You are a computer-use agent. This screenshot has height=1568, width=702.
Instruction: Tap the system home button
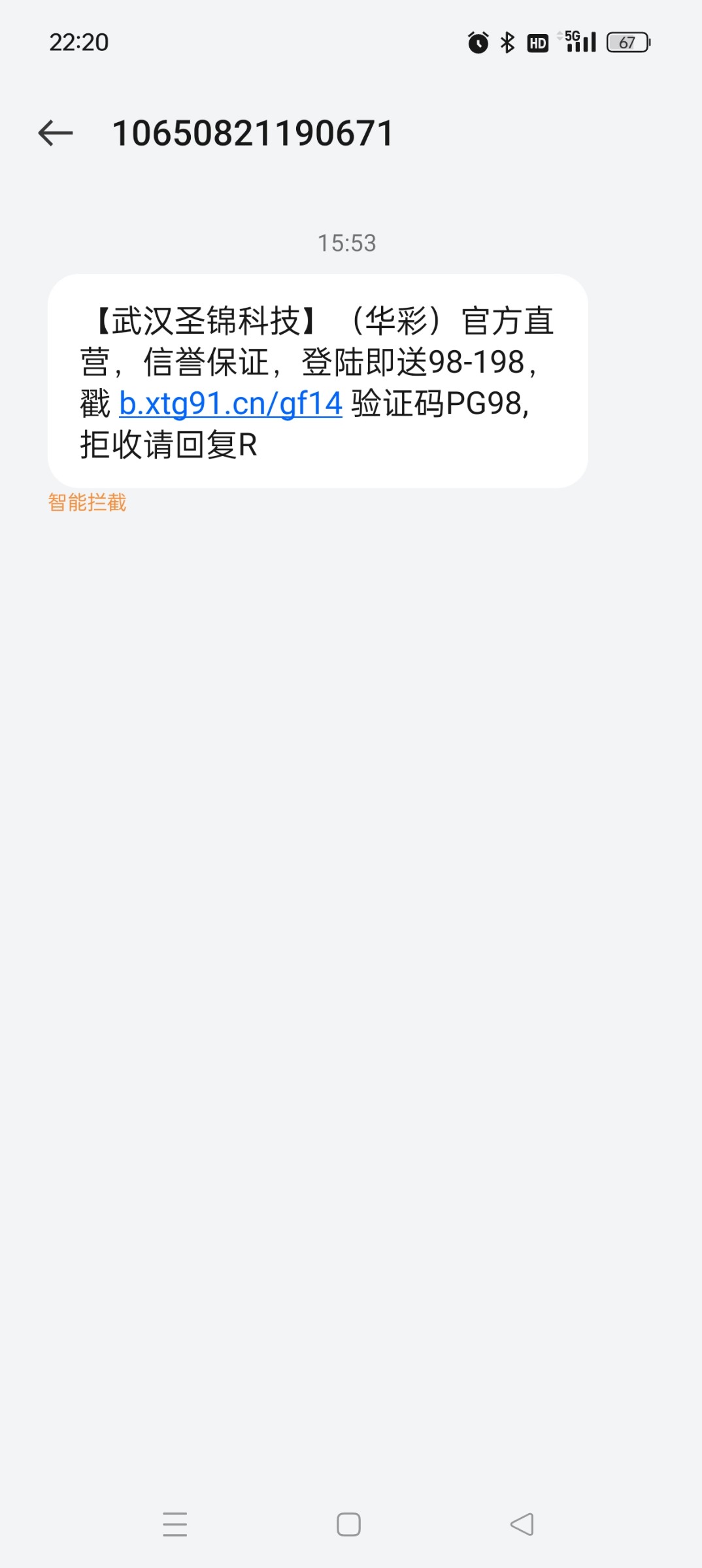point(348,1524)
